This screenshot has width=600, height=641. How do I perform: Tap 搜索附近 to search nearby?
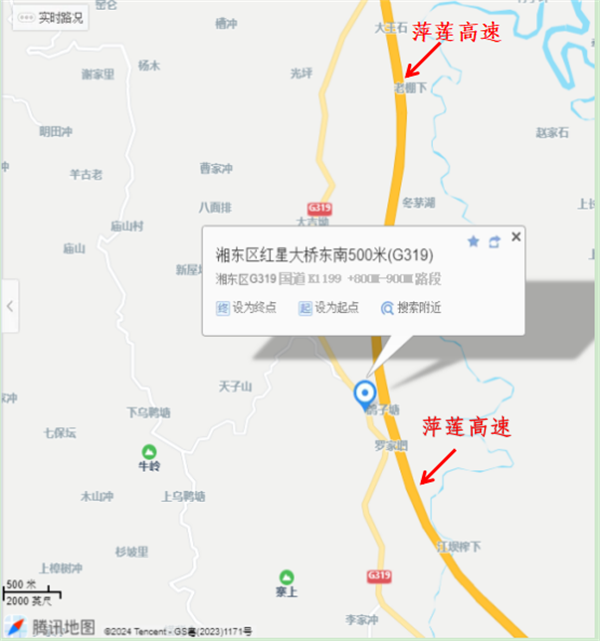tap(411, 308)
